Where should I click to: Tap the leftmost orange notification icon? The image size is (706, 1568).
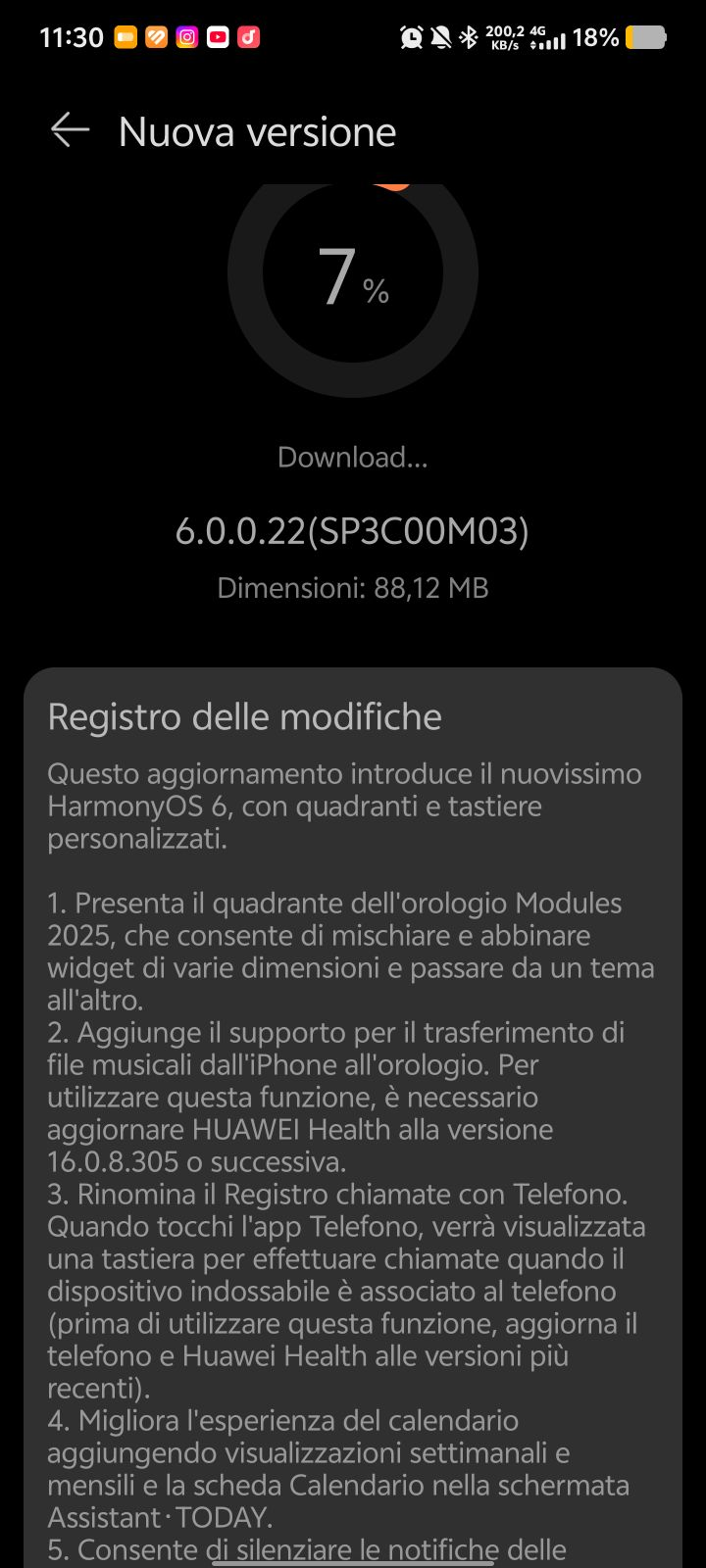click(x=126, y=37)
